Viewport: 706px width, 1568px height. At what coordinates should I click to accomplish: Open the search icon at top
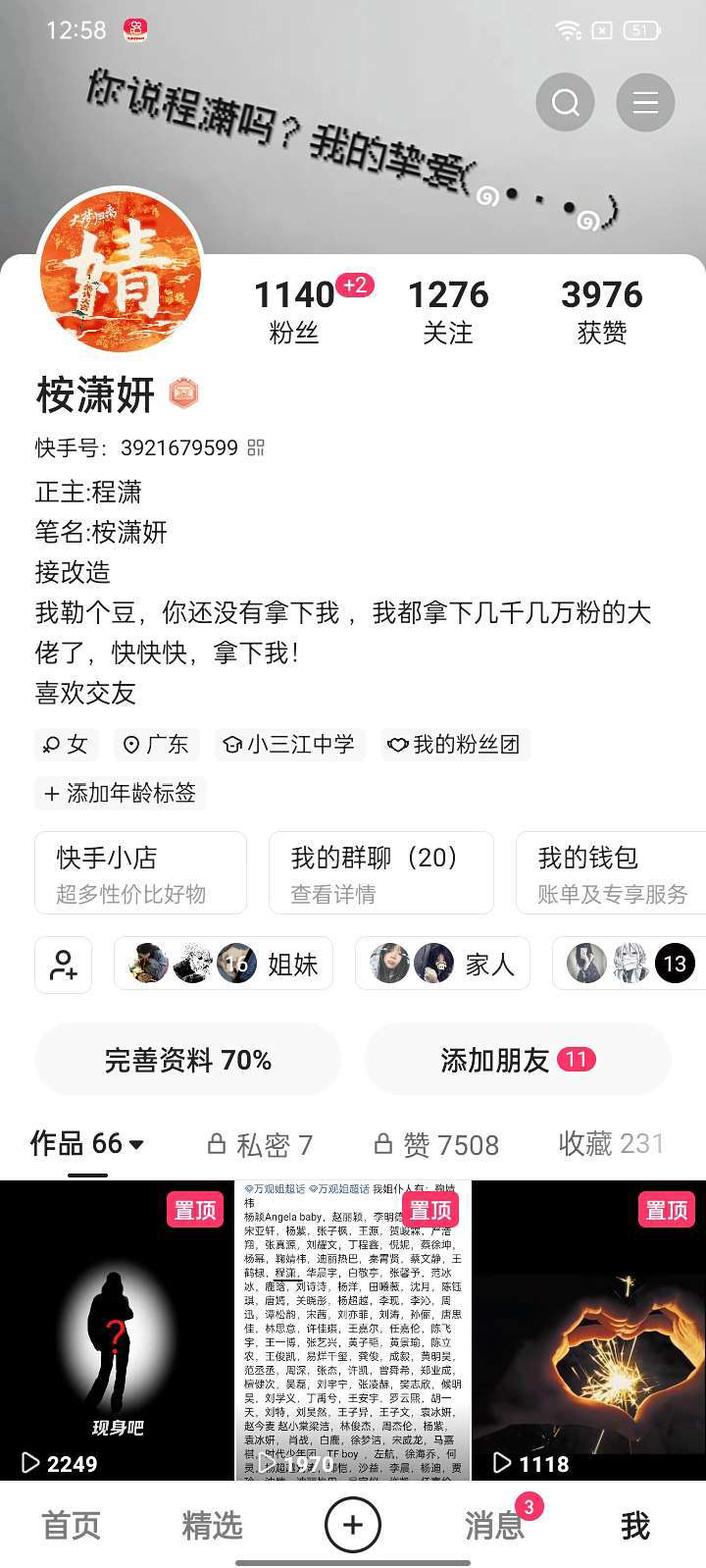point(565,102)
